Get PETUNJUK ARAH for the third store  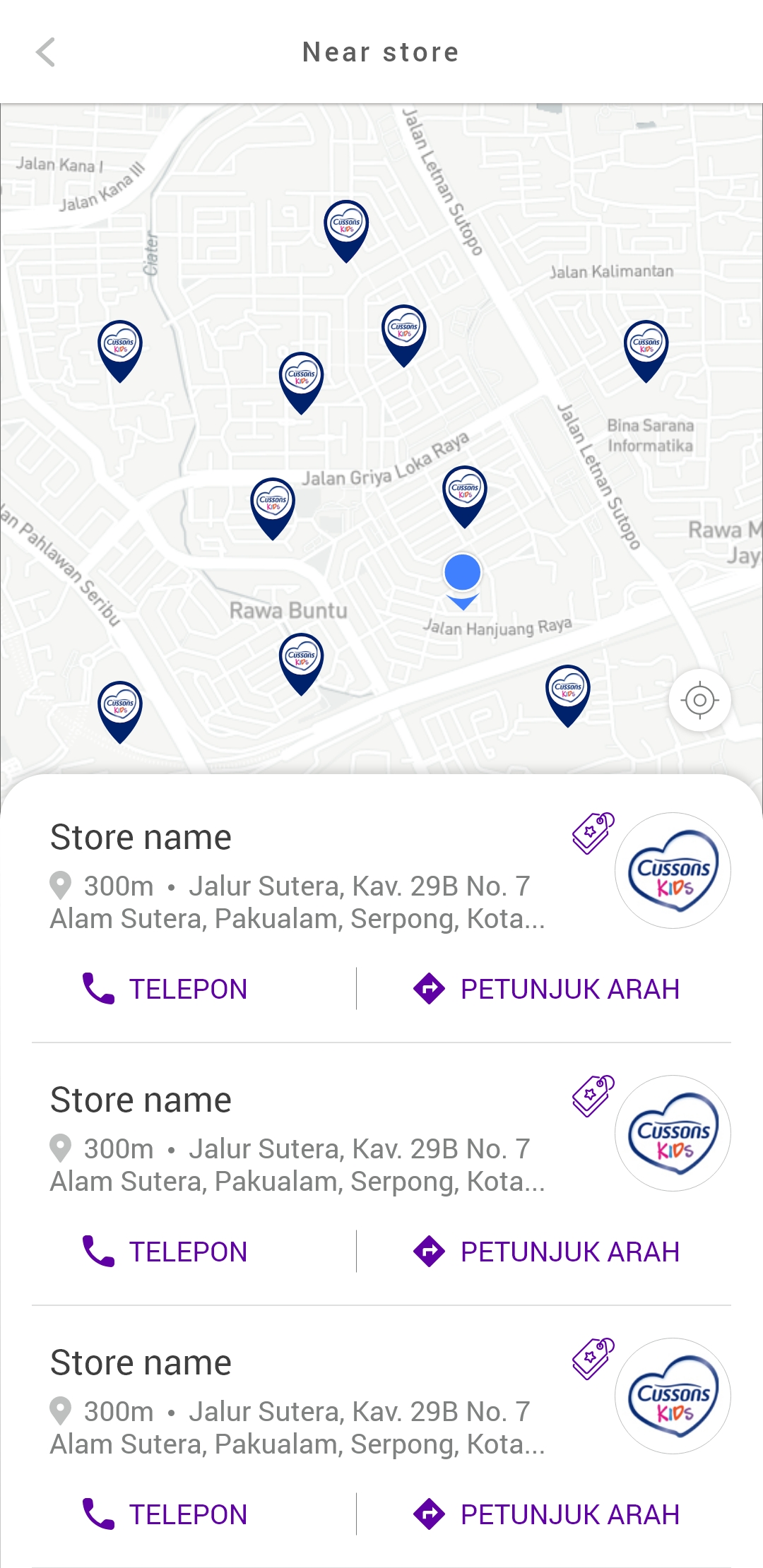click(546, 1514)
